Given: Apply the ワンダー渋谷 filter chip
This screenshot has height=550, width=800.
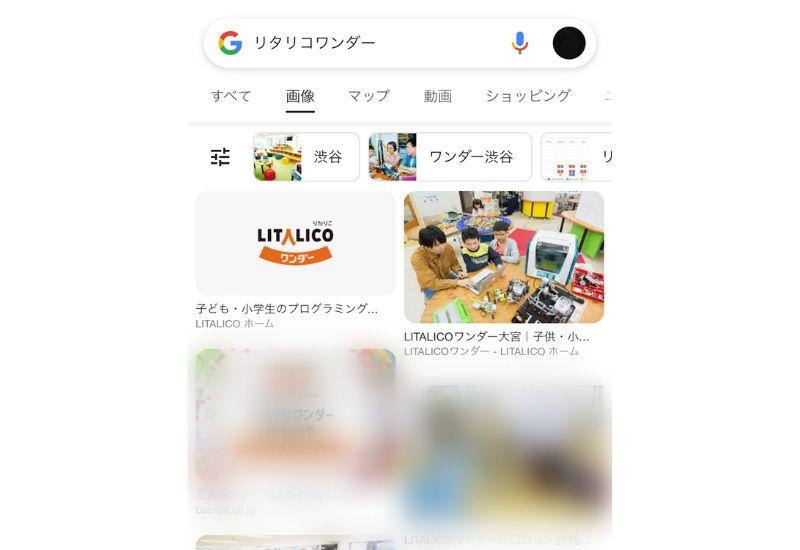Looking at the screenshot, I should 450,157.
